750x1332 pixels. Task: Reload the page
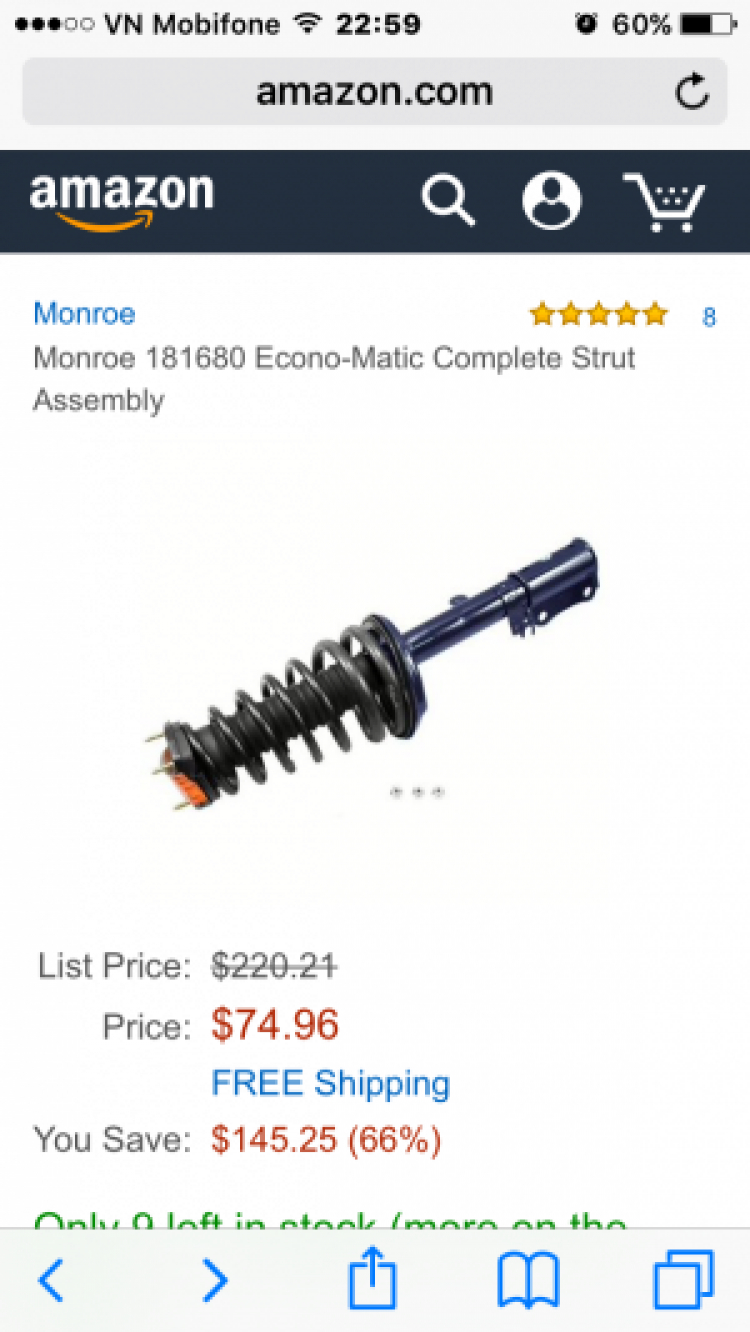click(691, 93)
